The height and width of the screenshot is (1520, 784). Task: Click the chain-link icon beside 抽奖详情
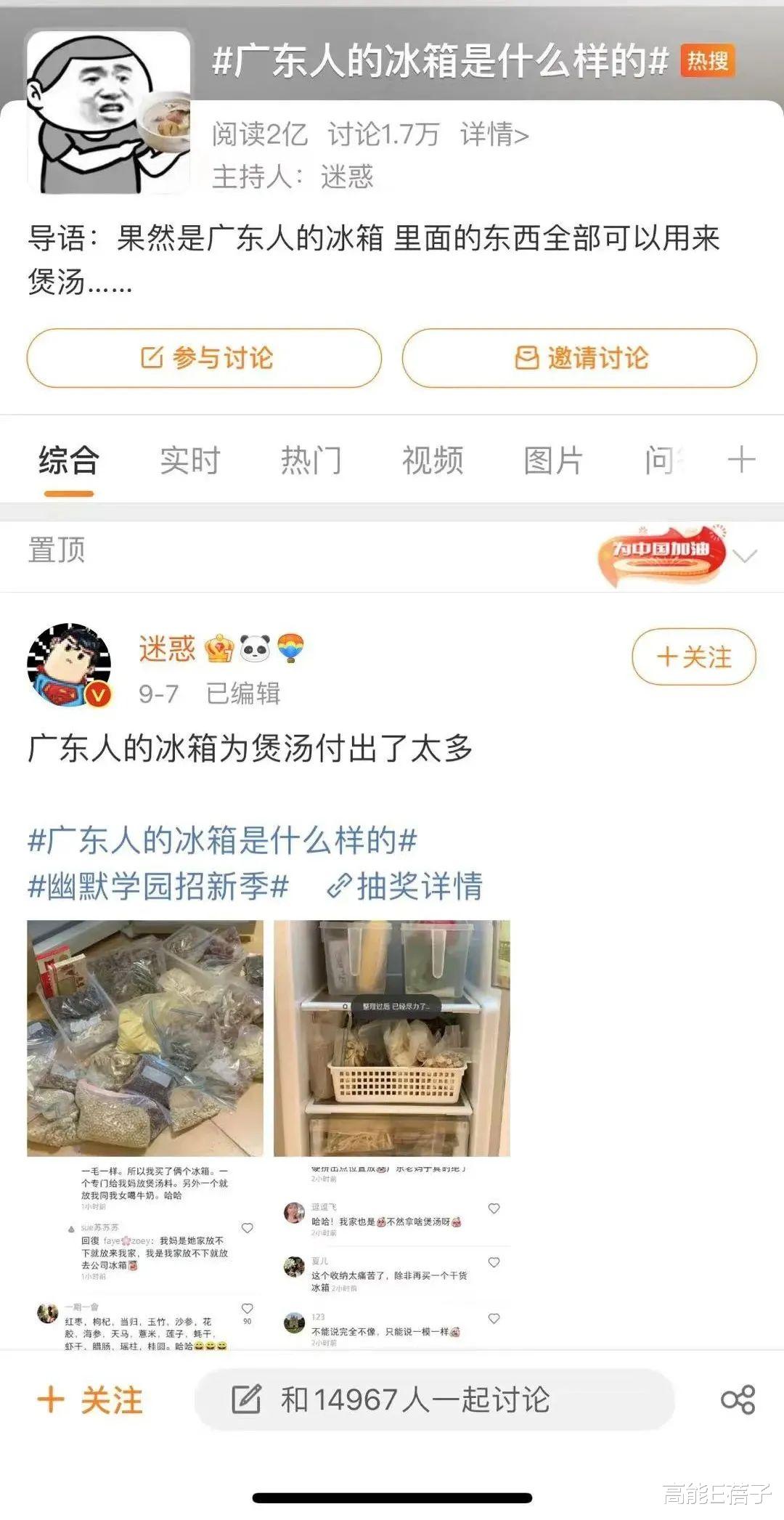pyautogui.click(x=341, y=885)
